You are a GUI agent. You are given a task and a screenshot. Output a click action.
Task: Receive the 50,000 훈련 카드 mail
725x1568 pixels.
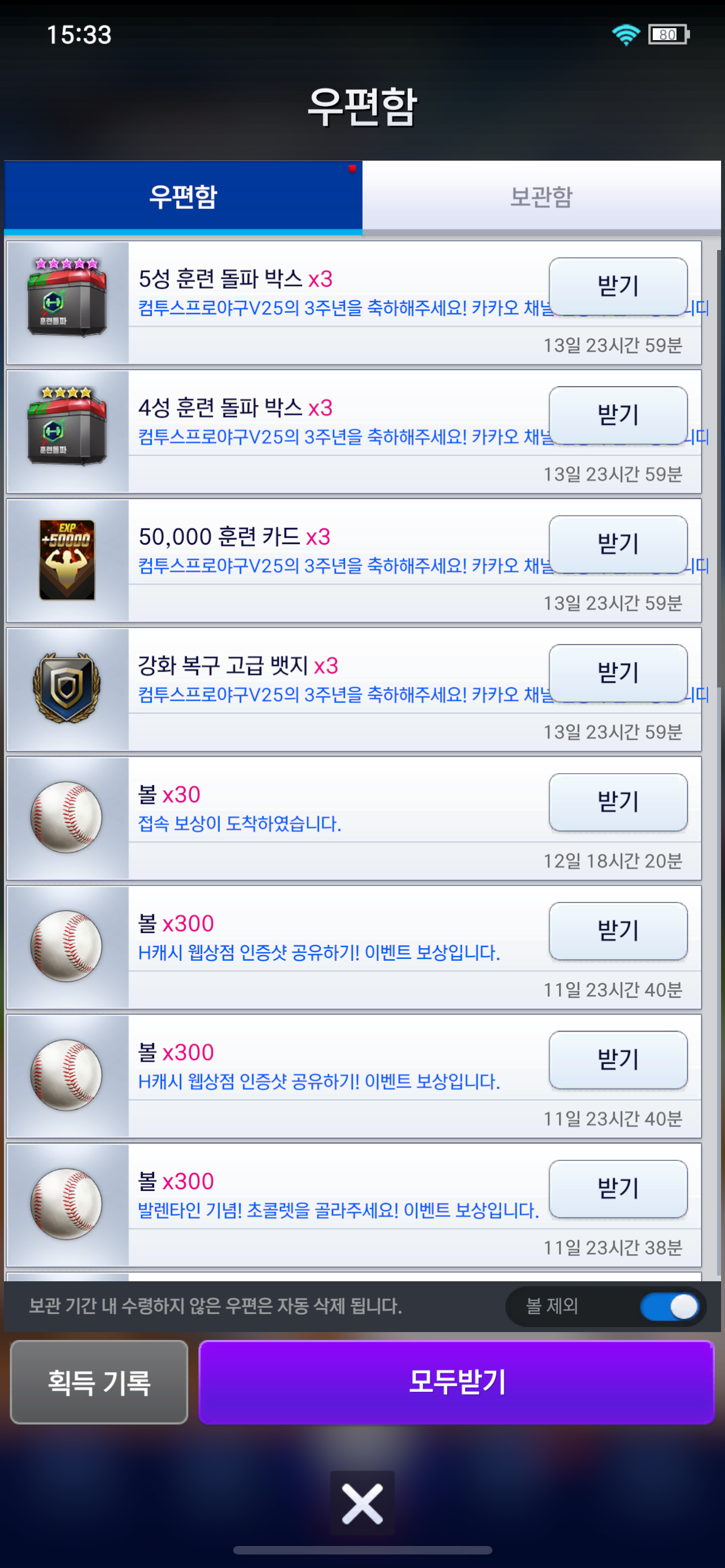tap(617, 544)
